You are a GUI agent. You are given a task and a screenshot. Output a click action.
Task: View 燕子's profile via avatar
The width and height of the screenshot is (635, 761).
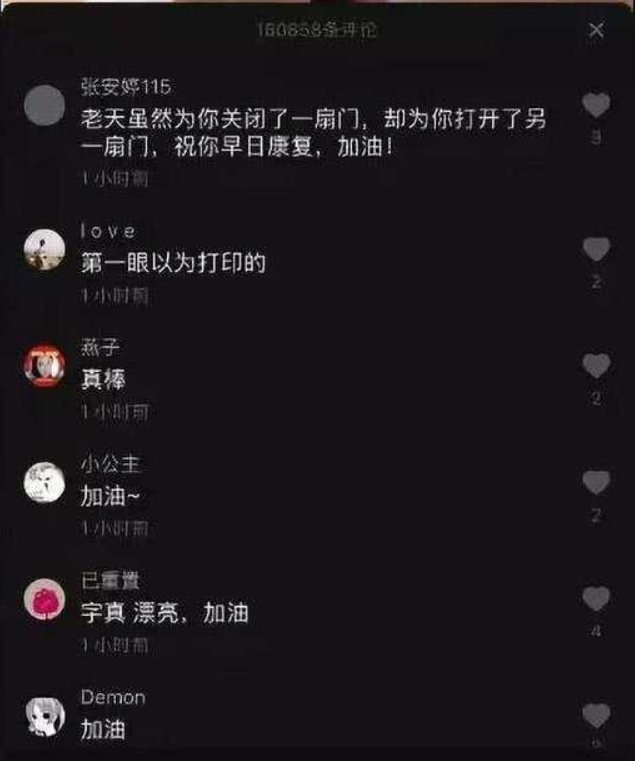pos(44,365)
